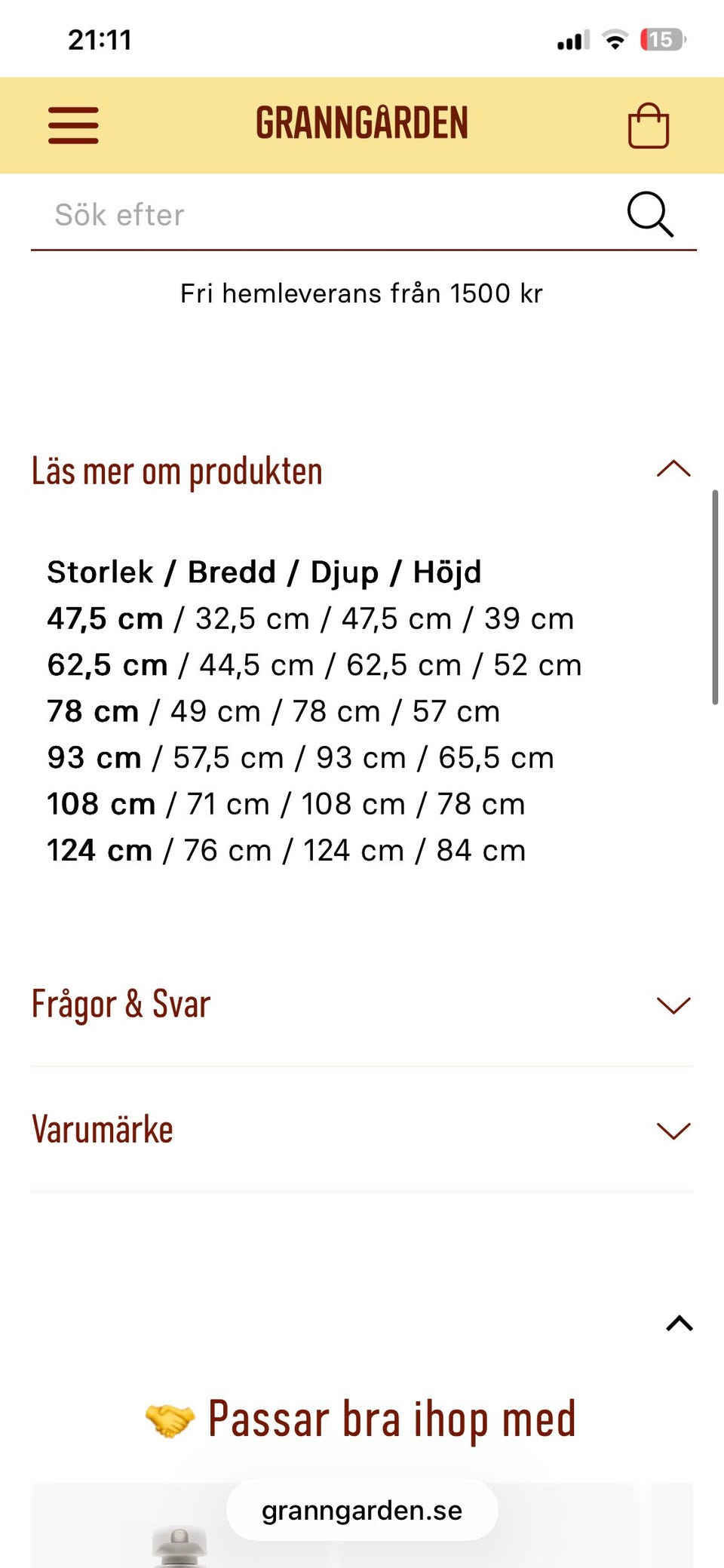
Task: Tap the Granngården logo to go home
Action: point(362,124)
